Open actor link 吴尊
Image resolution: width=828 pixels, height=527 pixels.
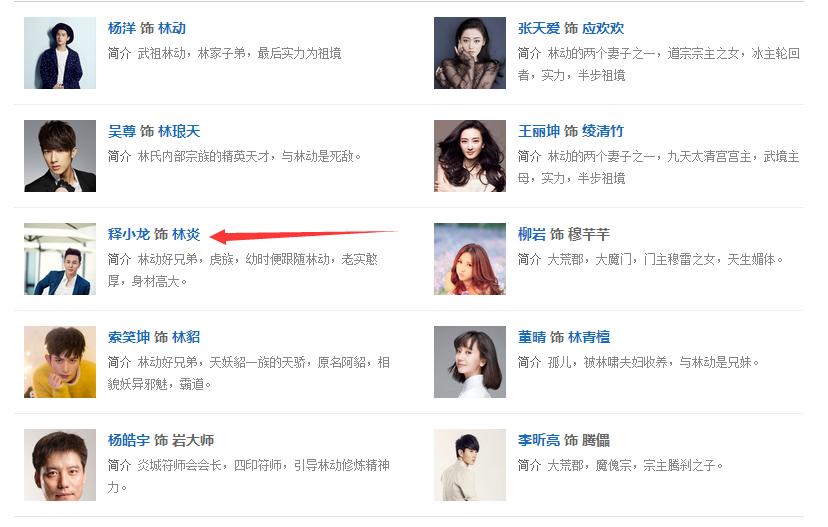[122, 132]
